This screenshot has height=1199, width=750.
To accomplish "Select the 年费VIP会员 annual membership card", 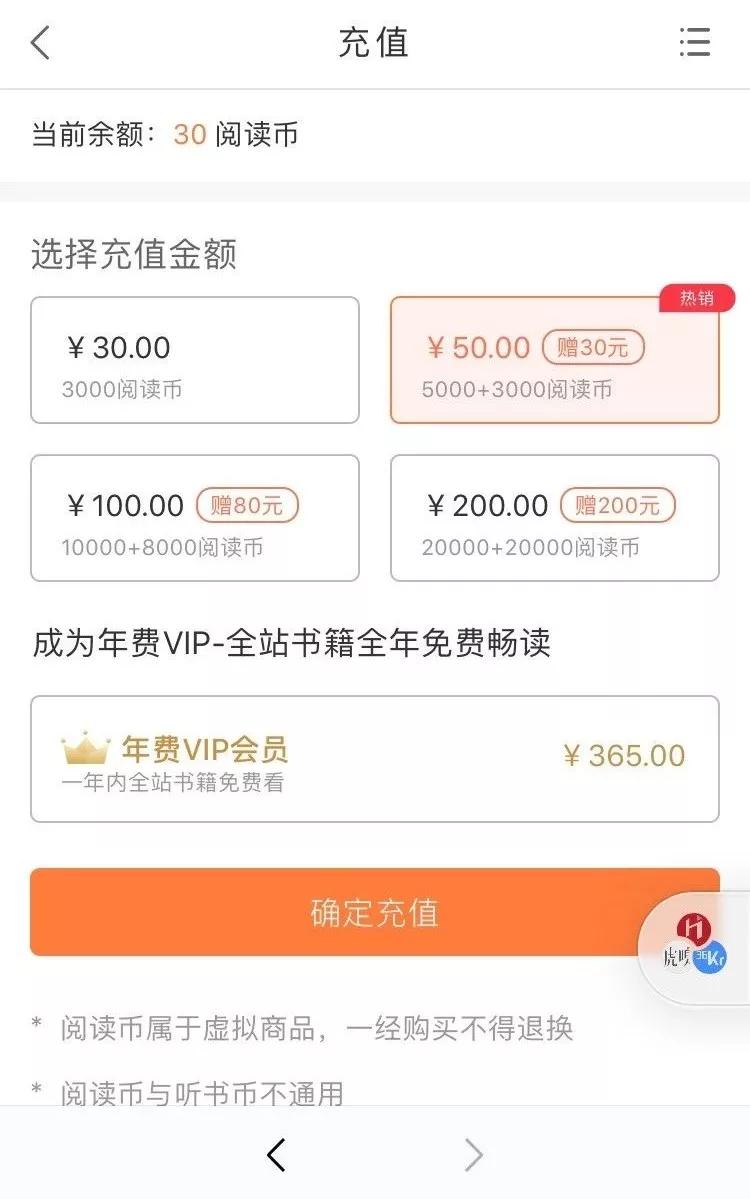I will (x=375, y=758).
